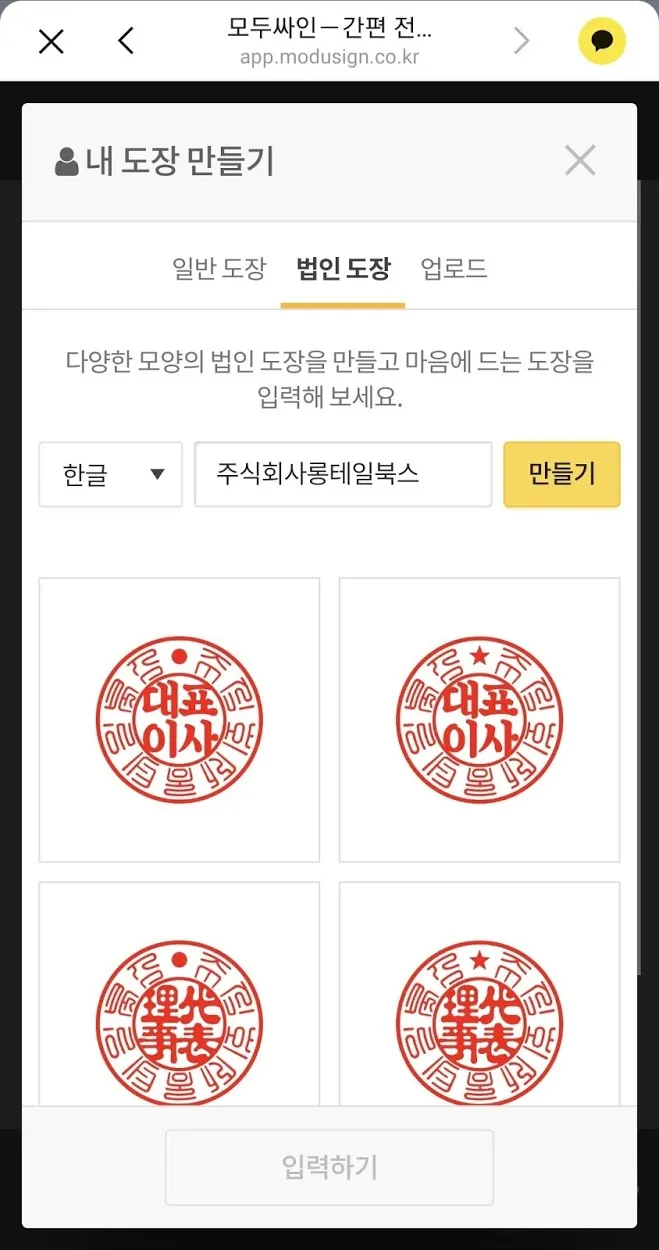Switch to the 일반 도장 tab
Viewport: 659px width, 1250px height.
[x=219, y=269]
